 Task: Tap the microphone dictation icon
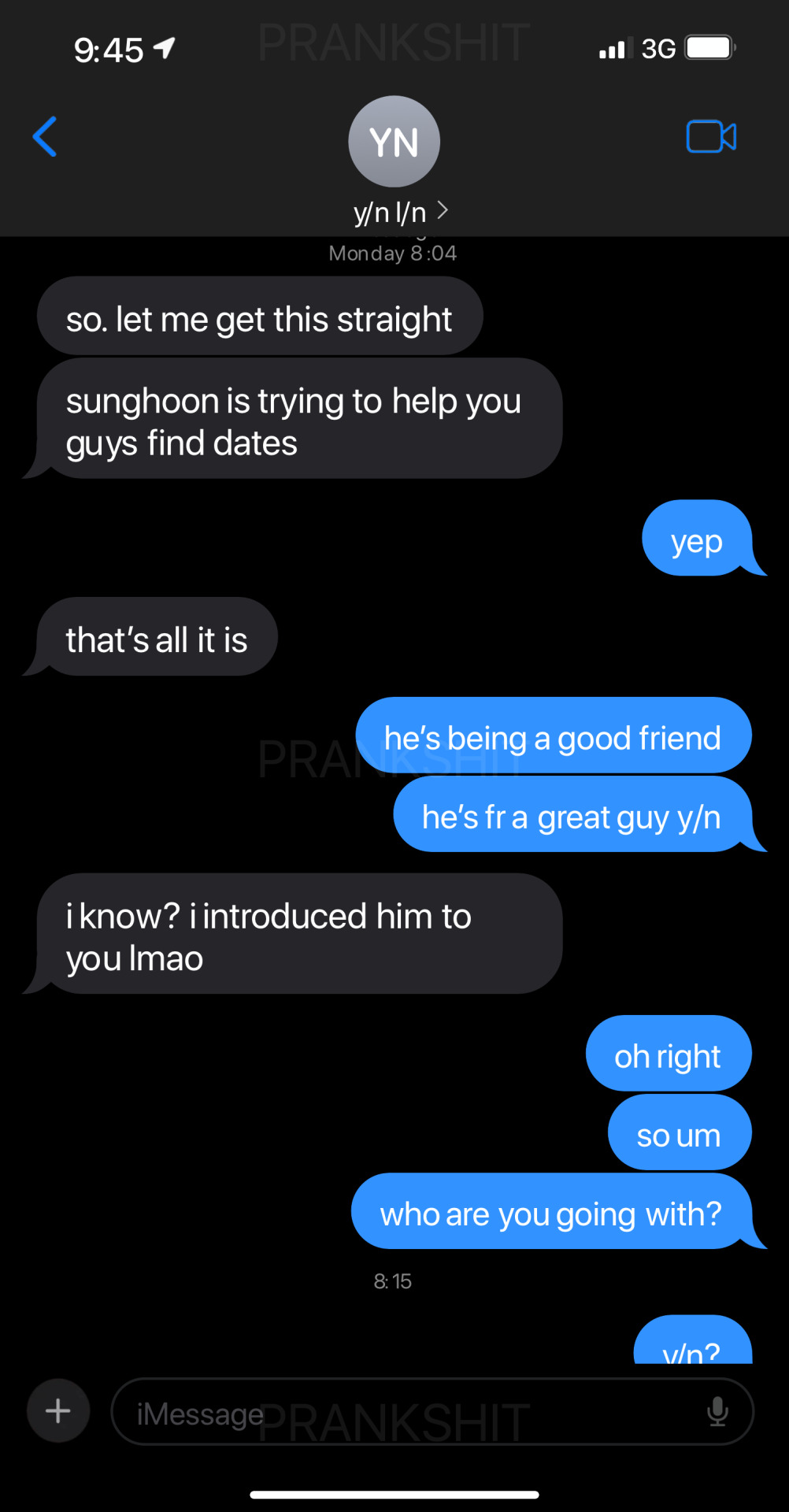(717, 1412)
